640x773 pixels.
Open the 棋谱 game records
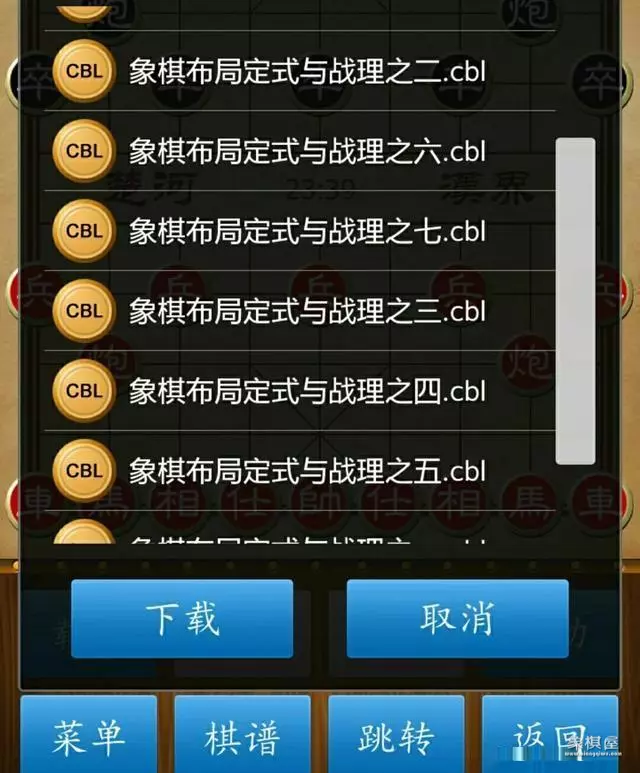point(242,737)
